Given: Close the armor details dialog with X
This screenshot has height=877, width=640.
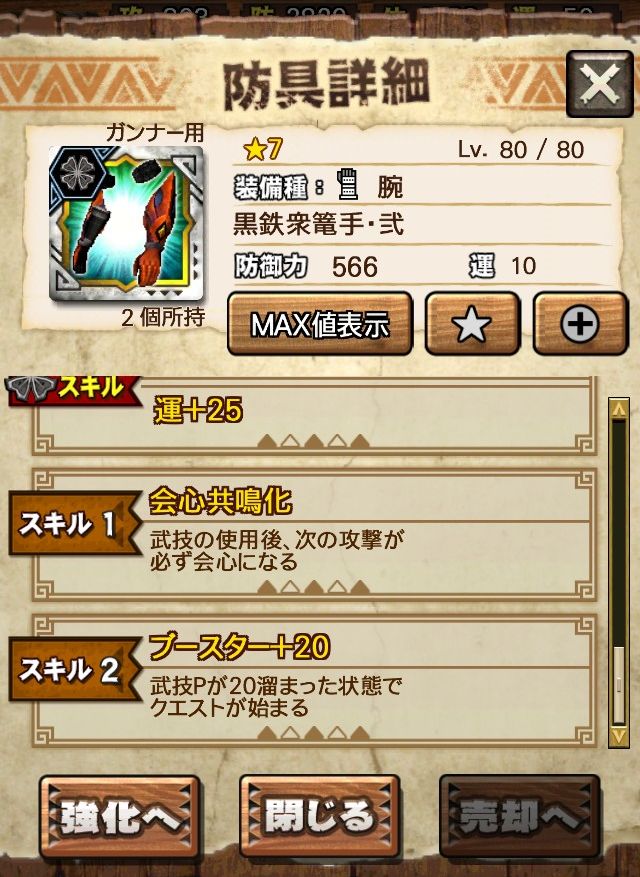Looking at the screenshot, I should tap(599, 85).
